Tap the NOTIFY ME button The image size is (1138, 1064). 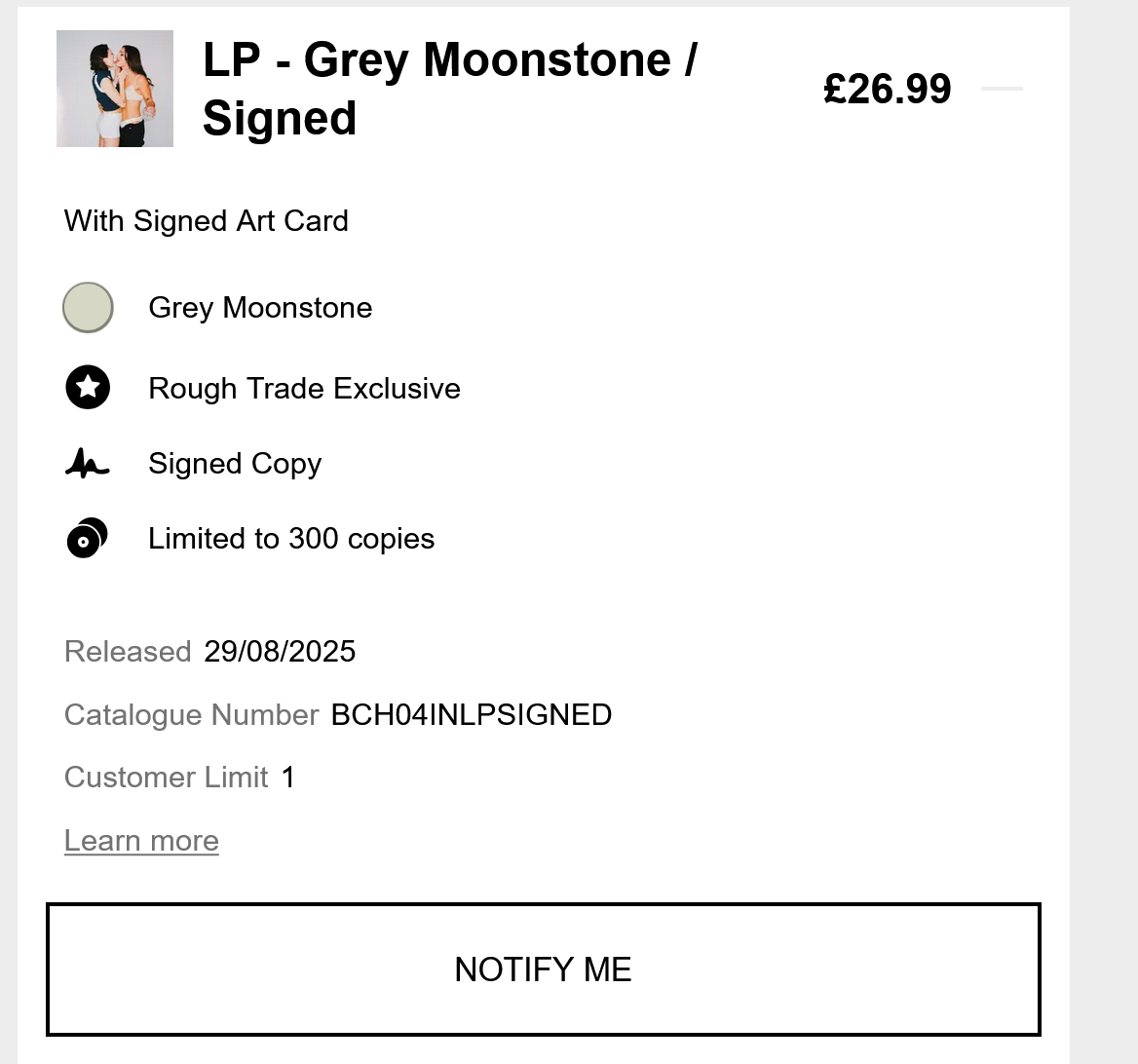click(544, 969)
